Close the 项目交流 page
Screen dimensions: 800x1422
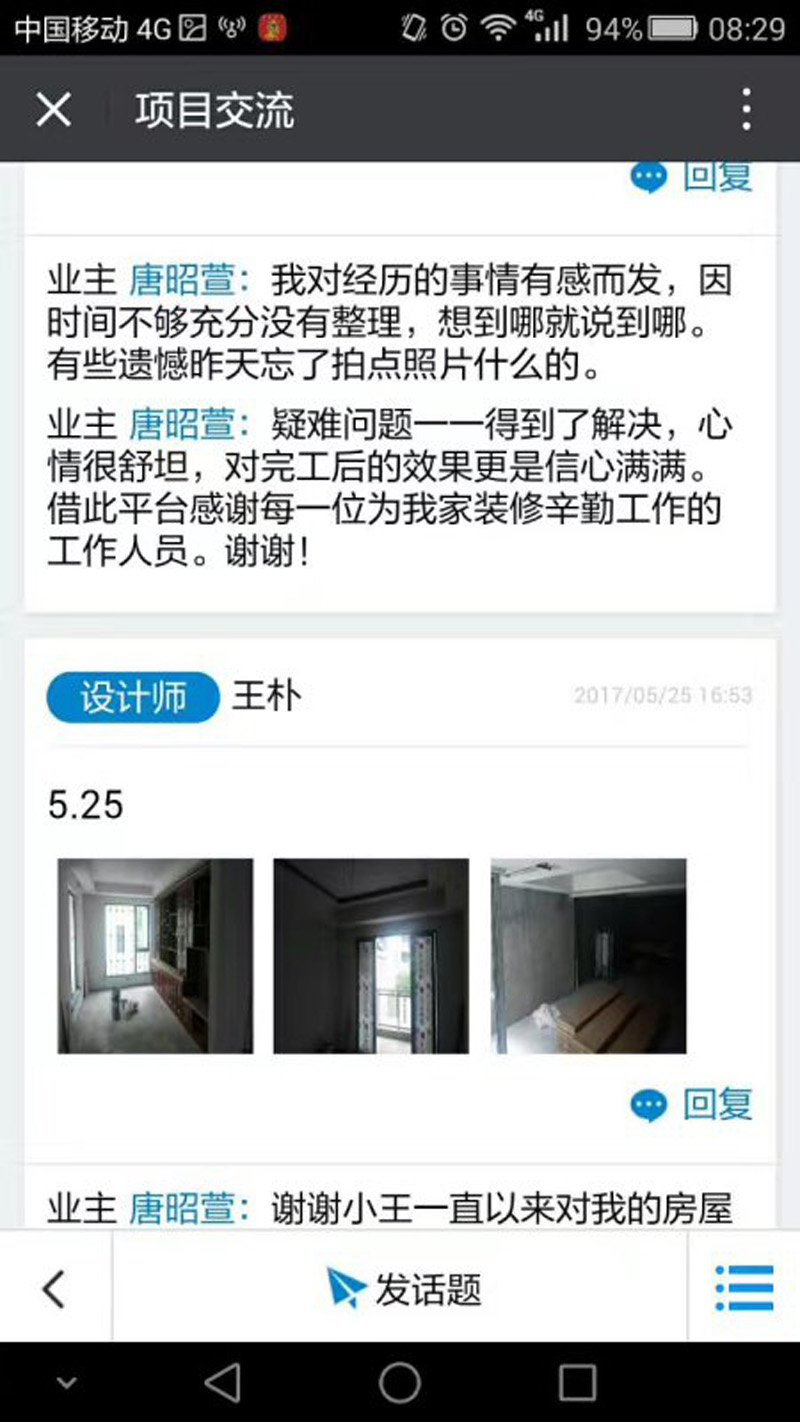[53, 109]
